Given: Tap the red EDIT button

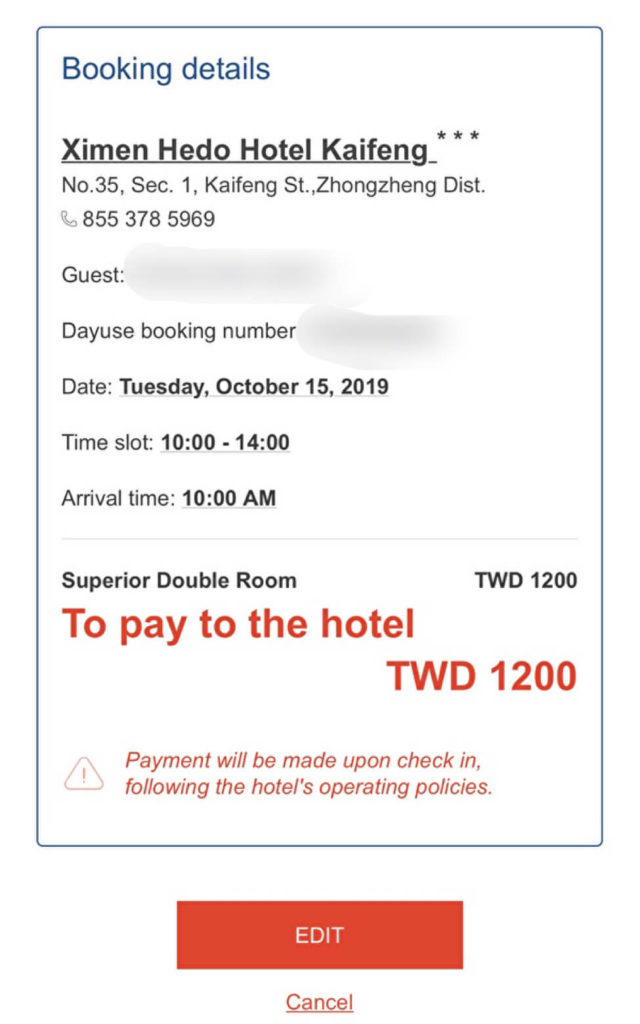Looking at the screenshot, I should pos(319,935).
